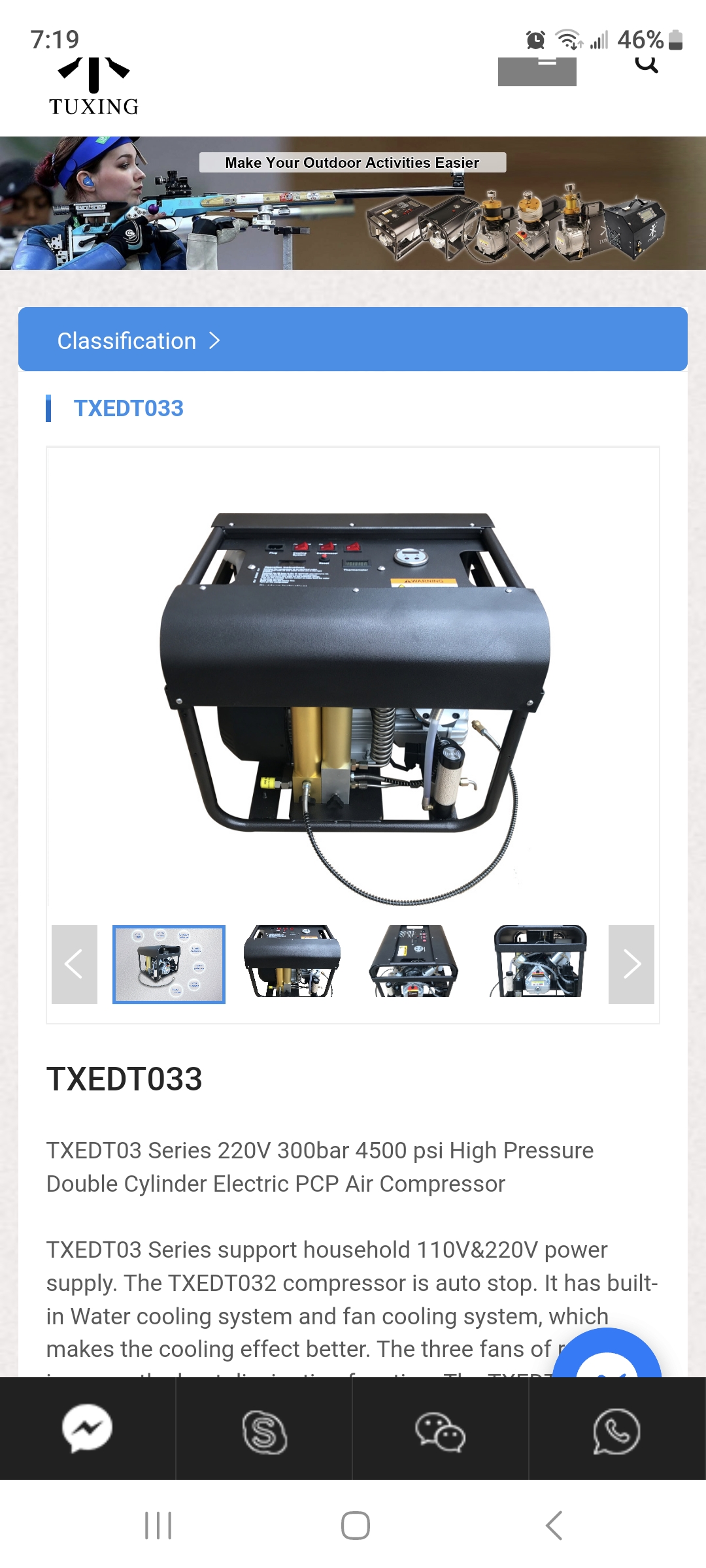This screenshot has width=706, height=1568.
Task: Select the second compressor front-view thumbnail
Action: (x=292, y=961)
